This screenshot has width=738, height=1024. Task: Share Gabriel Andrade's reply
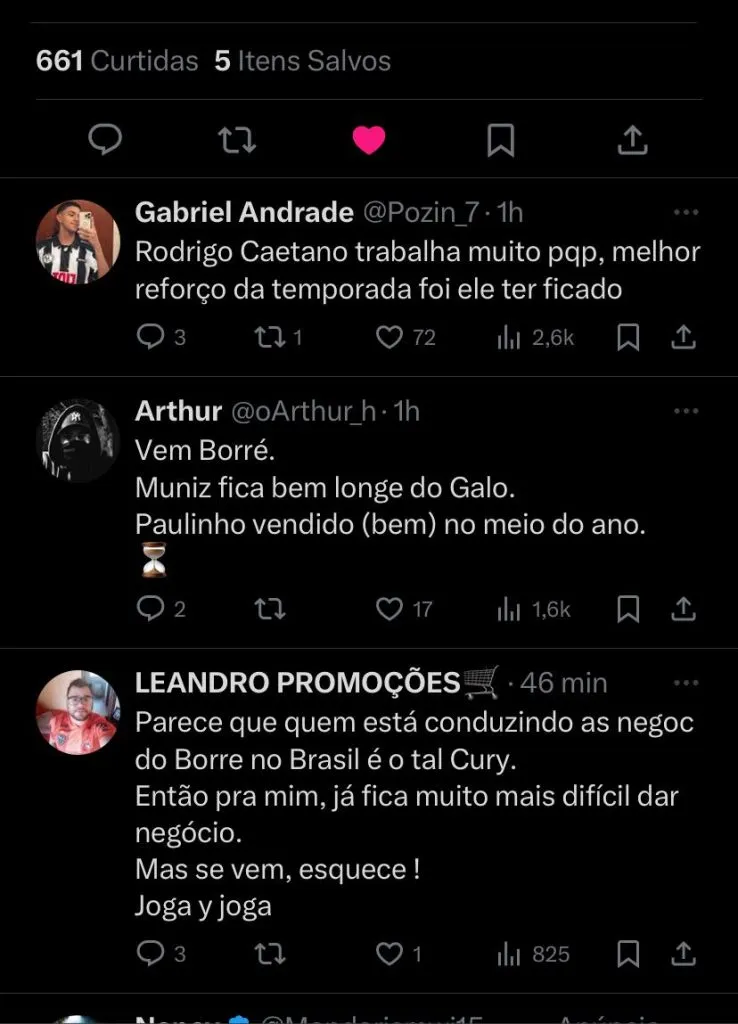683,338
